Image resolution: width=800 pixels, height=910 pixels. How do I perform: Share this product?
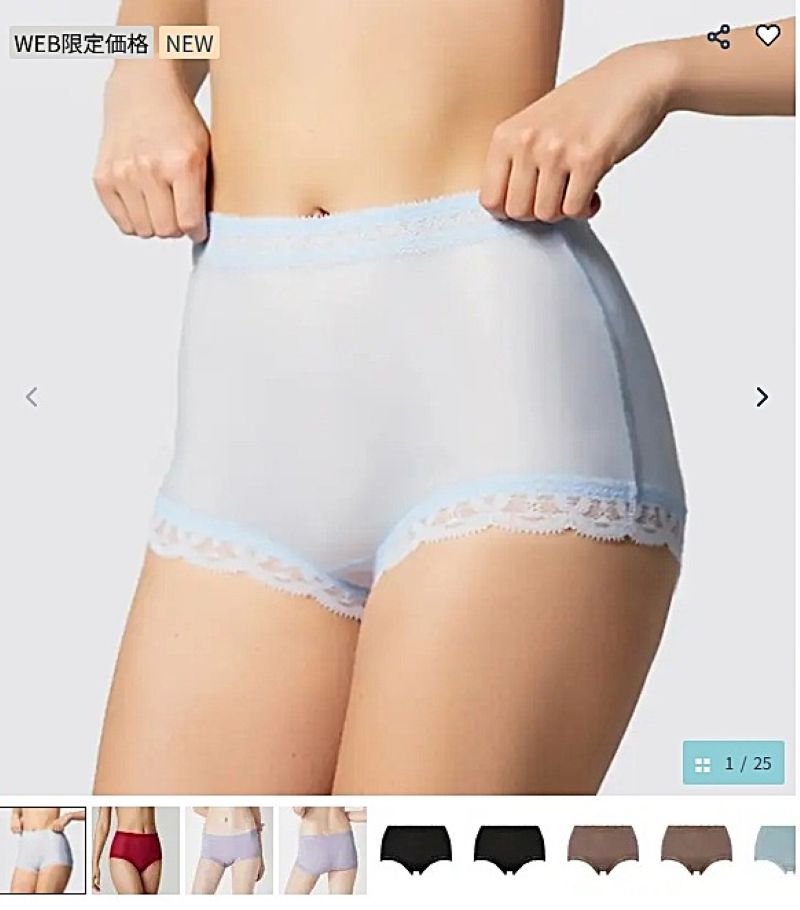pyautogui.click(x=718, y=37)
